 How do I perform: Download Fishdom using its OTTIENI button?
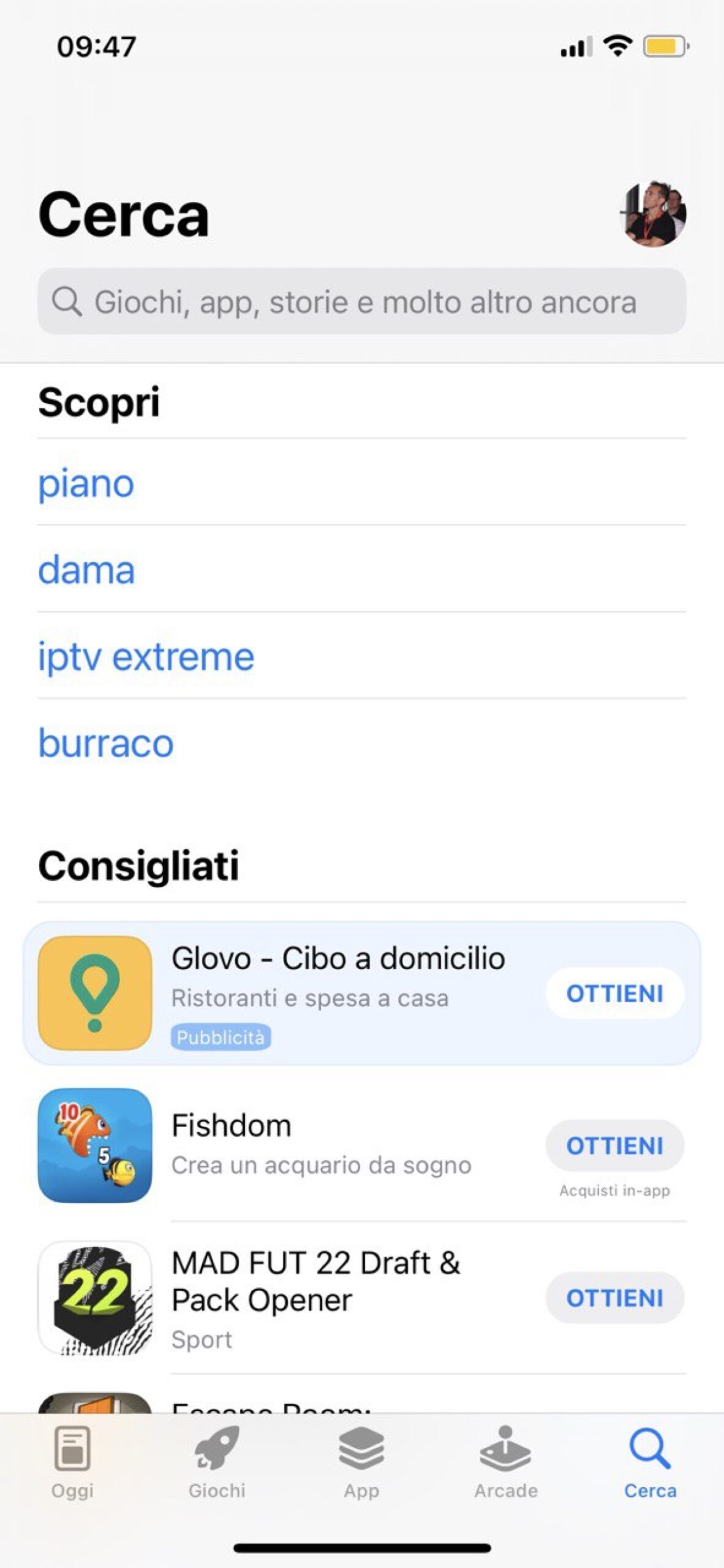click(614, 1145)
